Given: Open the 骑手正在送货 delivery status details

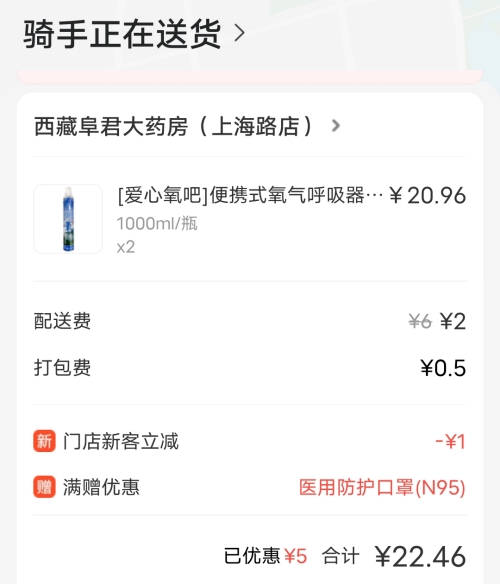Looking at the screenshot, I should click(134, 34).
